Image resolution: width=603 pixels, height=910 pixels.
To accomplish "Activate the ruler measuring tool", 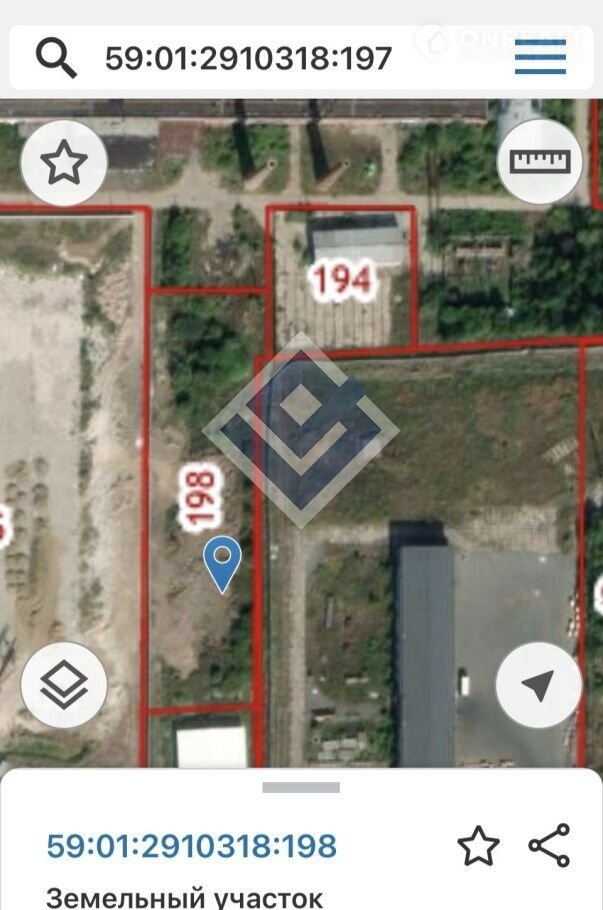I will (x=539, y=162).
